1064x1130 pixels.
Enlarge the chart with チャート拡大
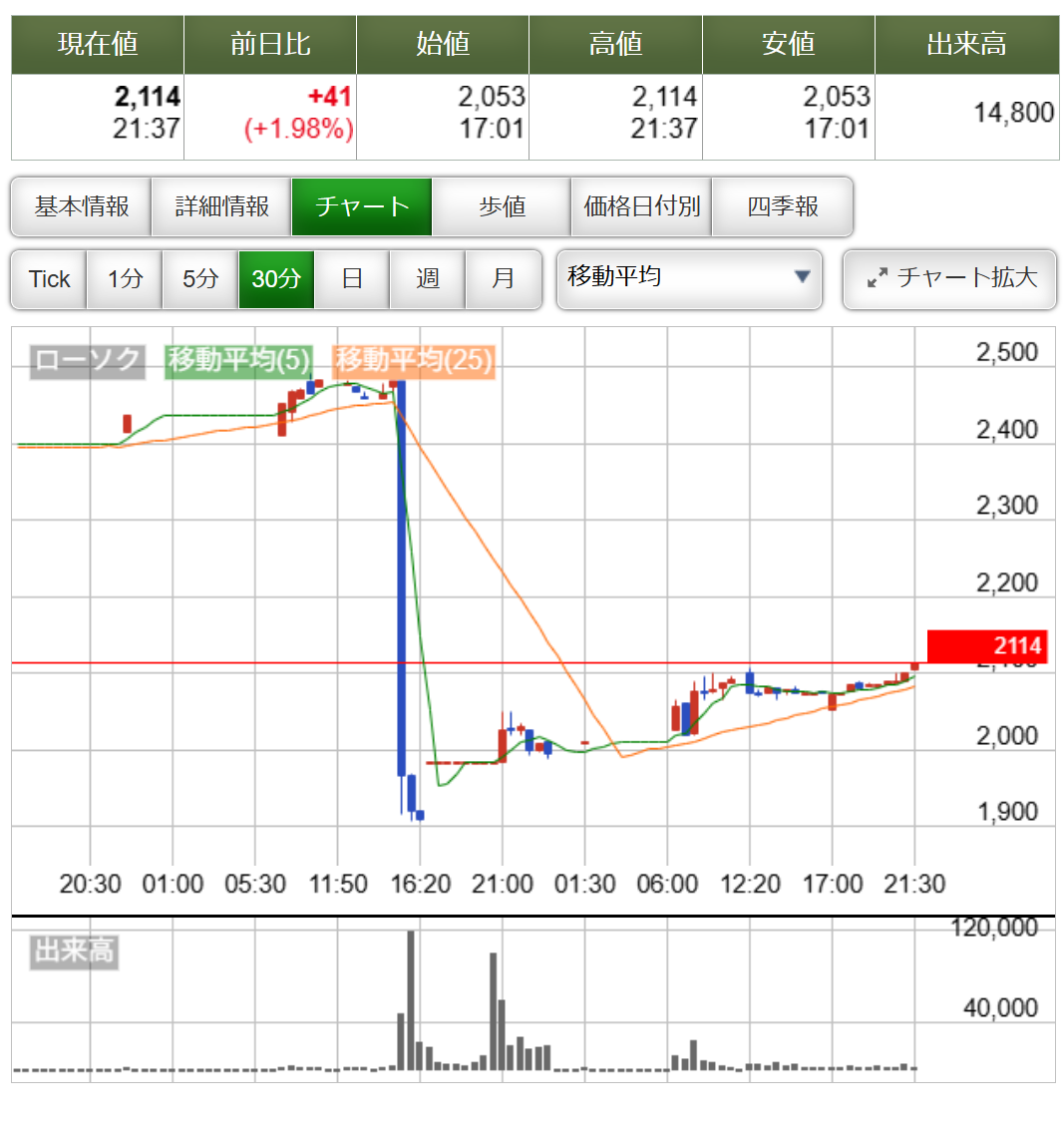click(949, 278)
